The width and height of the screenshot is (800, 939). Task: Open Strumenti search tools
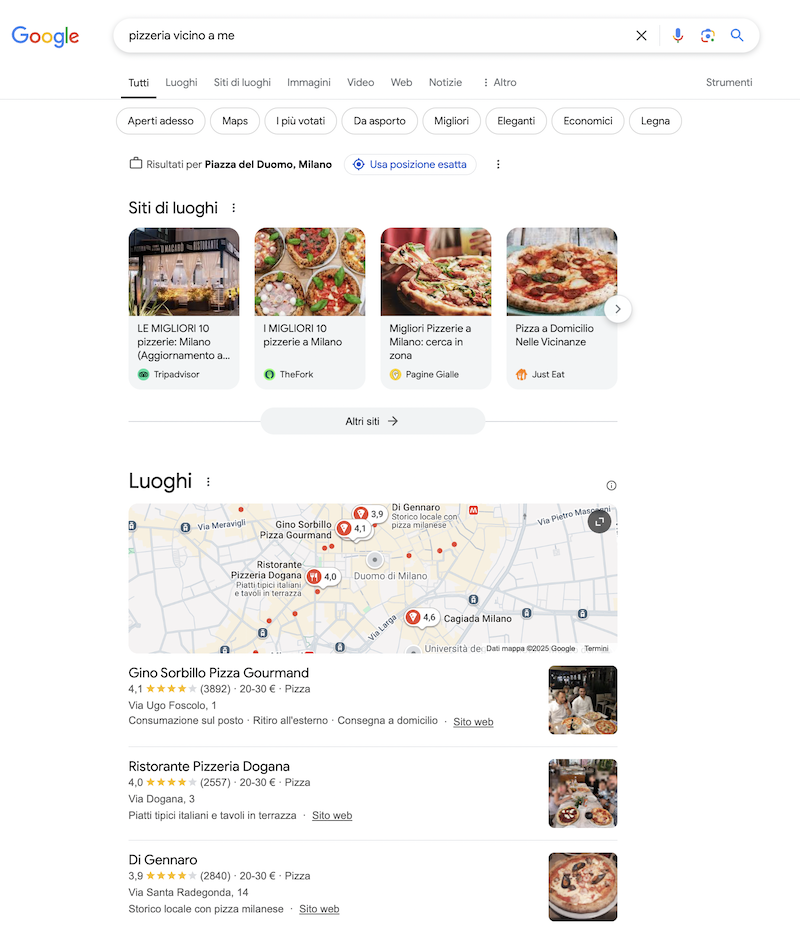pyautogui.click(x=729, y=83)
